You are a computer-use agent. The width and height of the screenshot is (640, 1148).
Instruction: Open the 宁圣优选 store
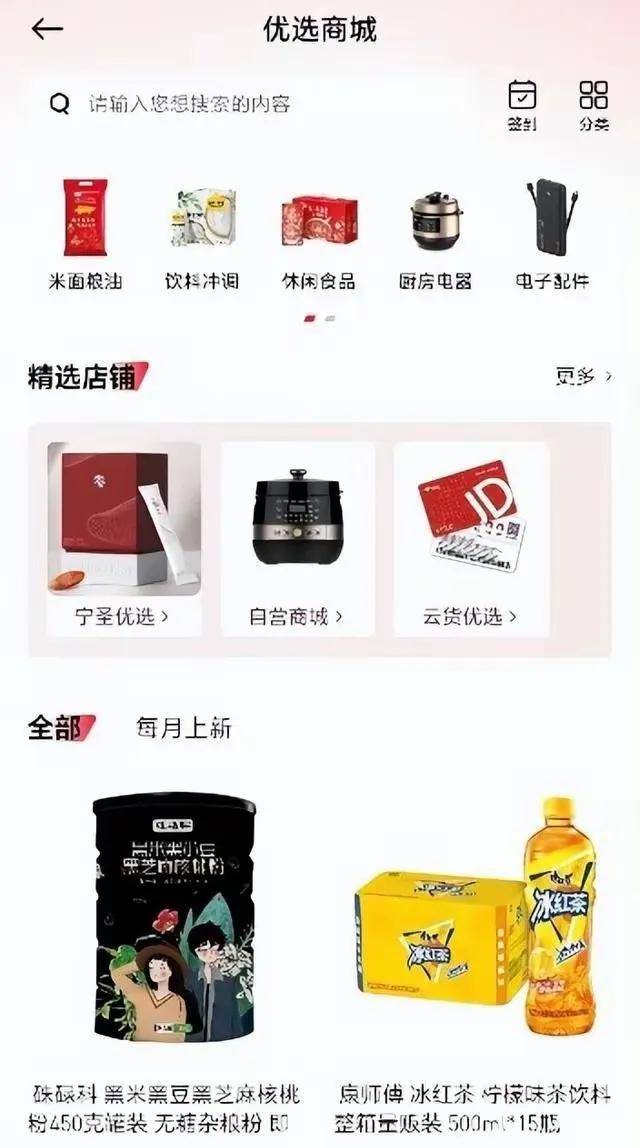(123, 539)
